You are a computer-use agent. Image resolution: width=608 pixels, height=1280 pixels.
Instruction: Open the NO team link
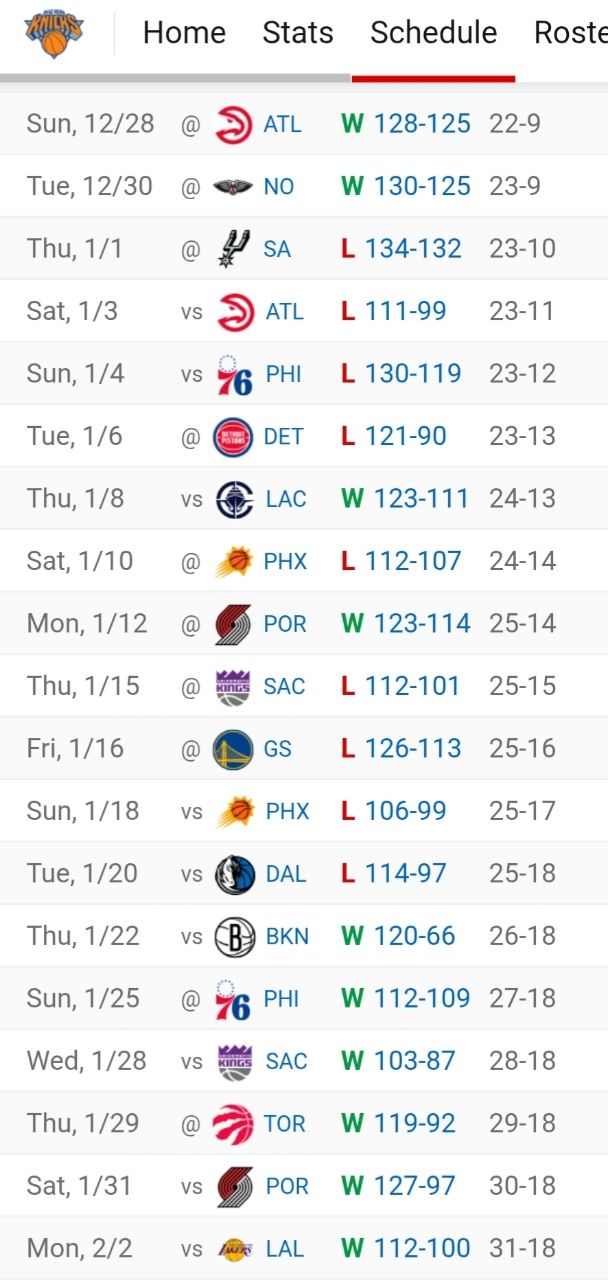point(278,187)
